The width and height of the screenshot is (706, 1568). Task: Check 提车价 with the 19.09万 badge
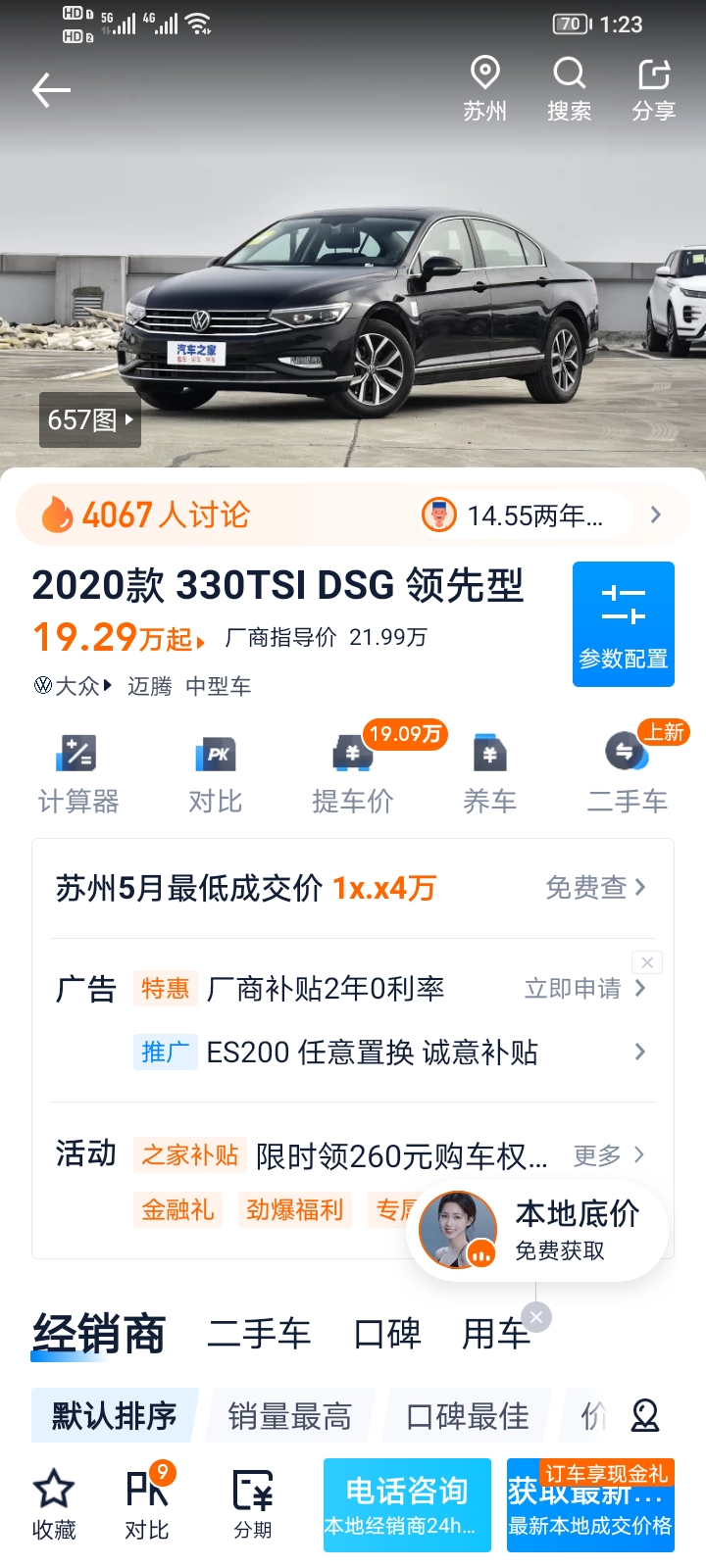coord(353,774)
